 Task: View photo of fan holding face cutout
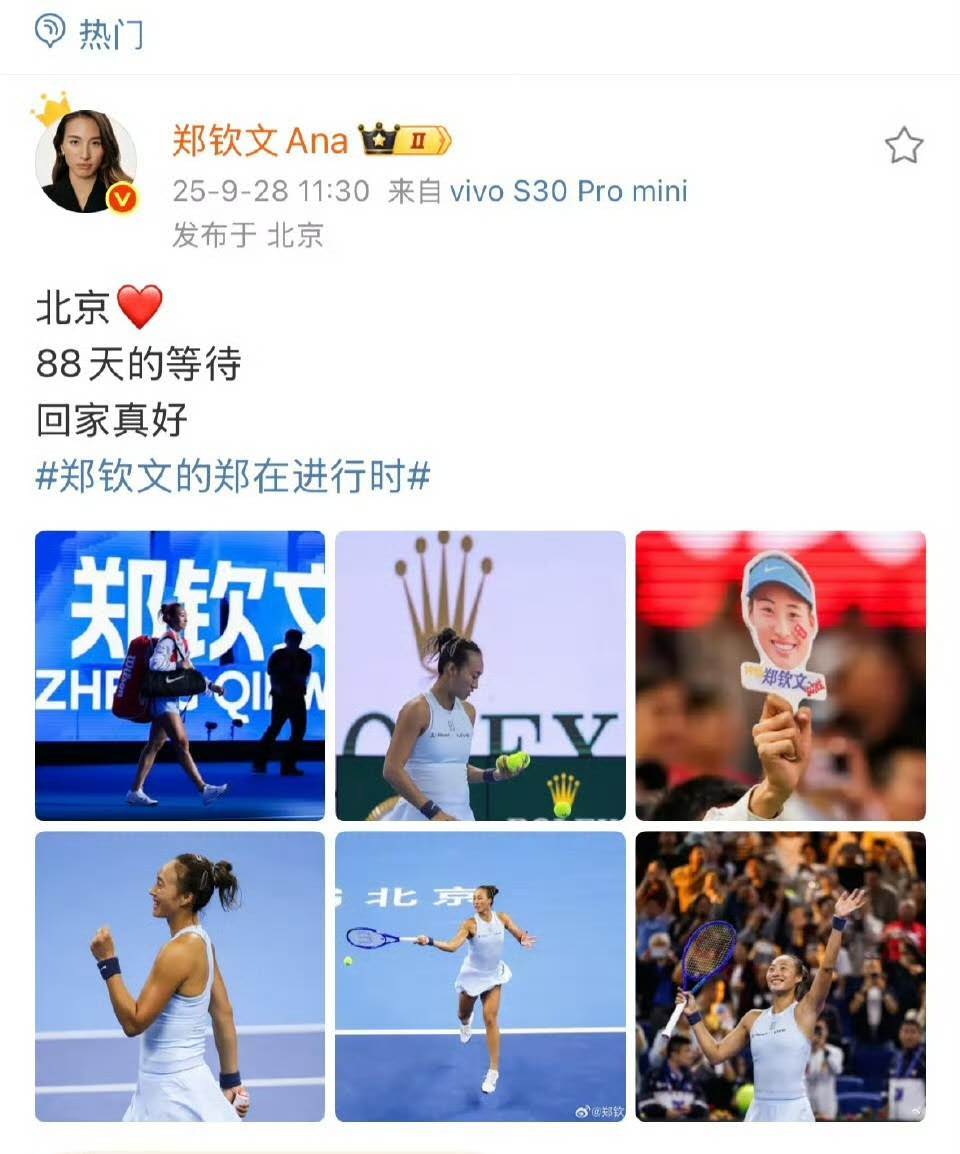pos(780,675)
